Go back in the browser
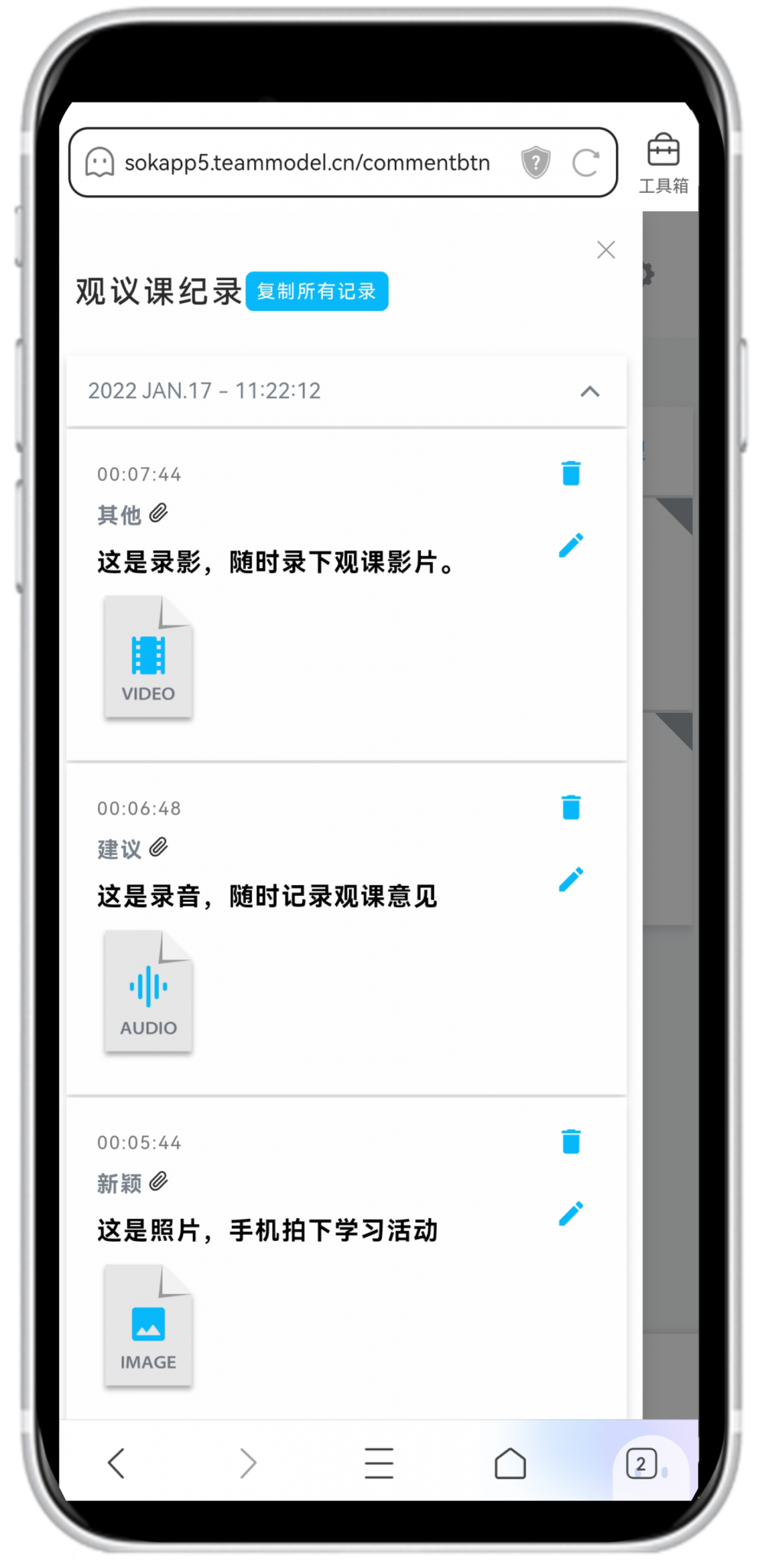The image size is (766, 1568). click(116, 1462)
